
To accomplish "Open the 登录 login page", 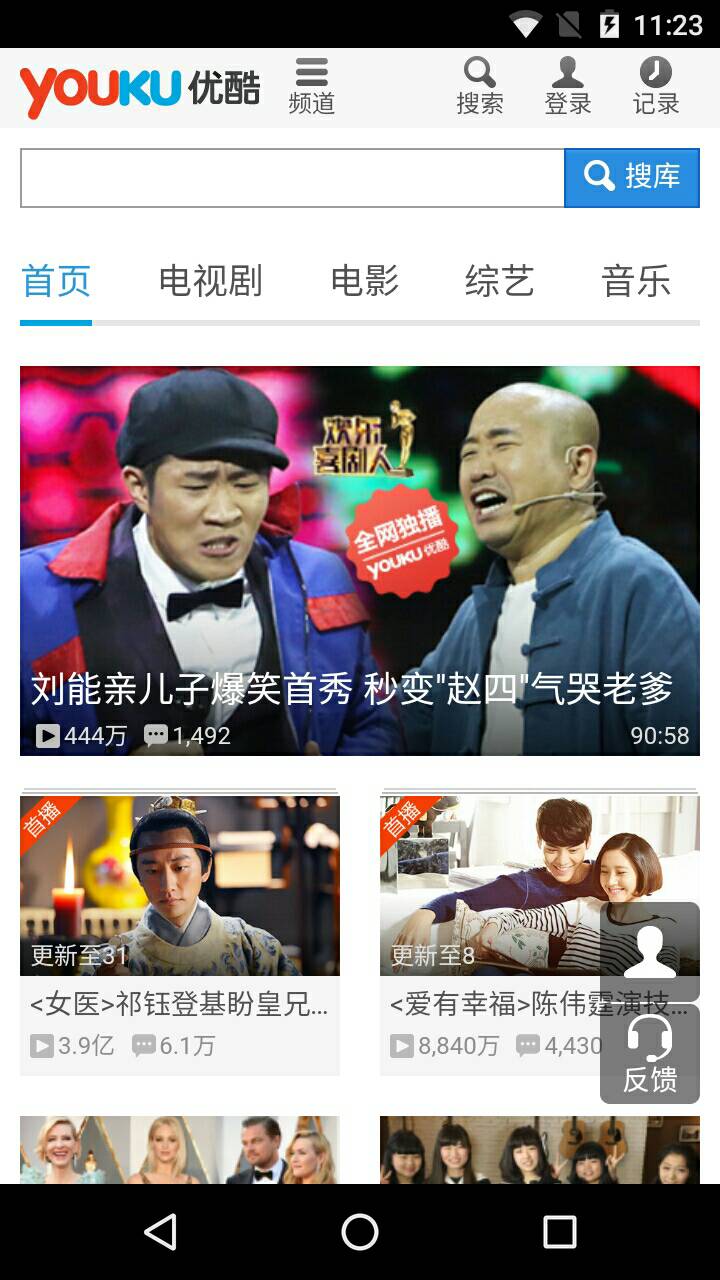I will (x=568, y=87).
